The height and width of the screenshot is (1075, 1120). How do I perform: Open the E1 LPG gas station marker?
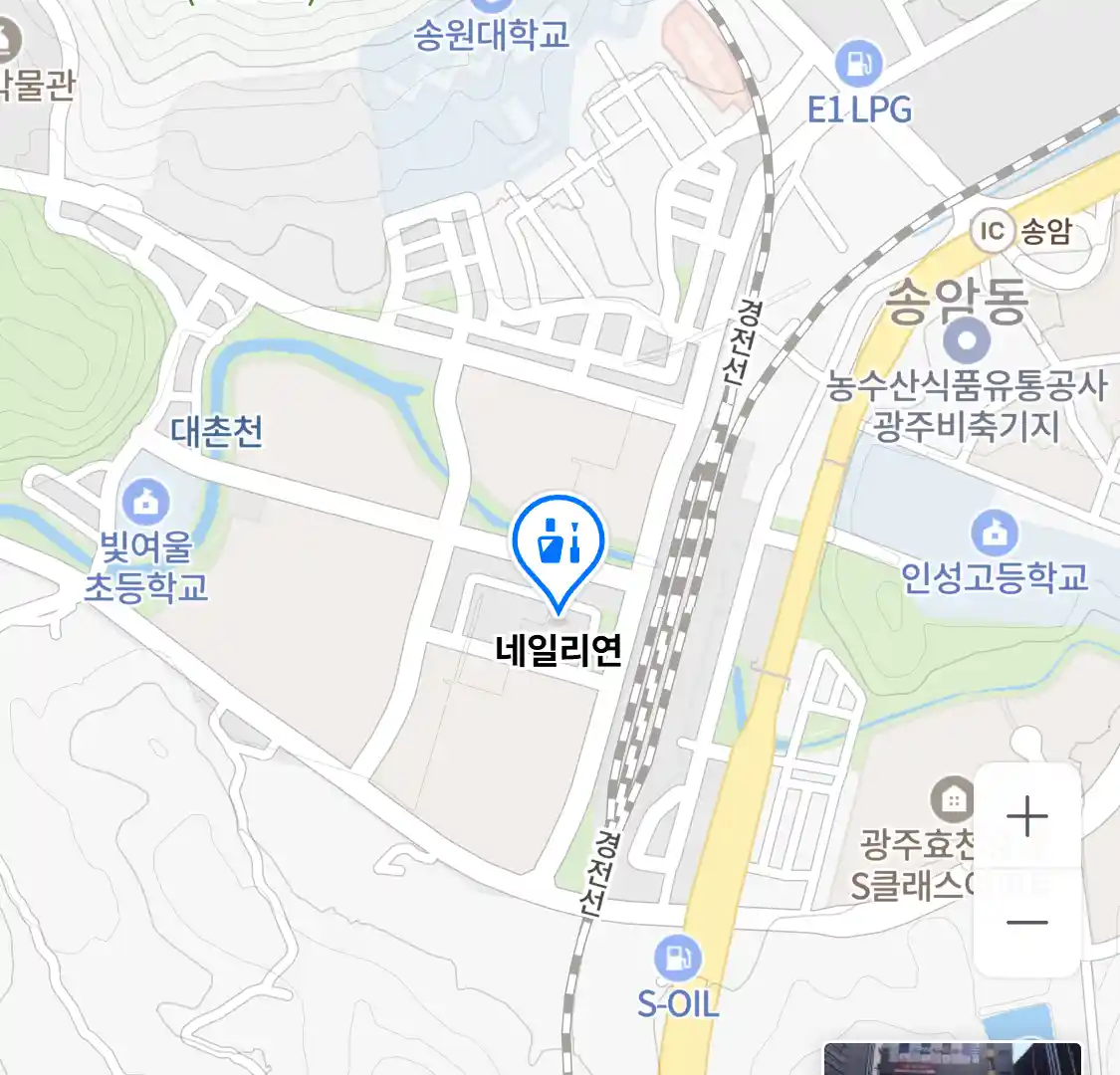pos(858,64)
